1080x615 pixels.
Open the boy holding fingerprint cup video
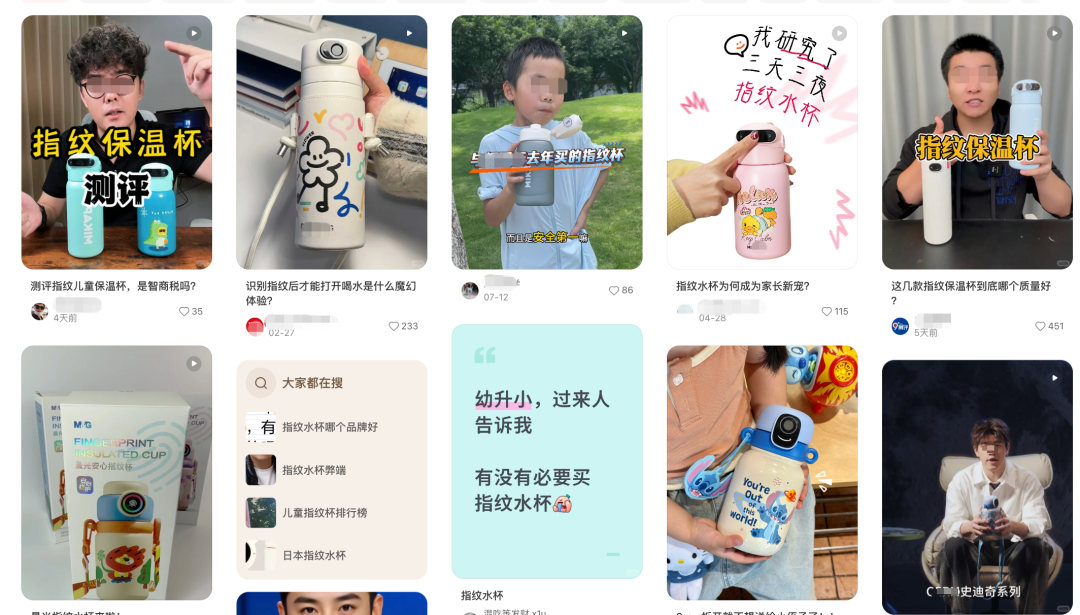(546, 142)
